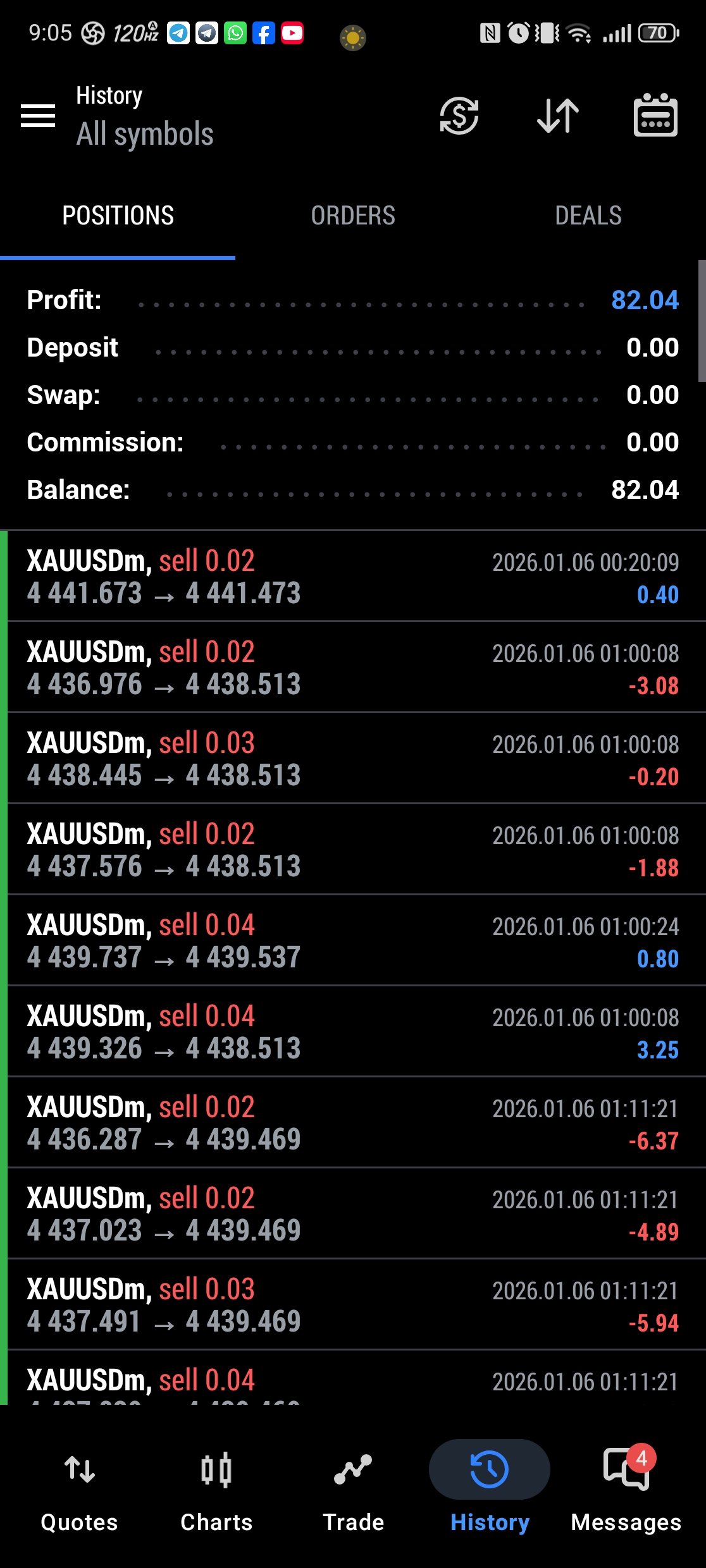Open the position with -1.88 loss
The height and width of the screenshot is (1568, 706).
(353, 850)
